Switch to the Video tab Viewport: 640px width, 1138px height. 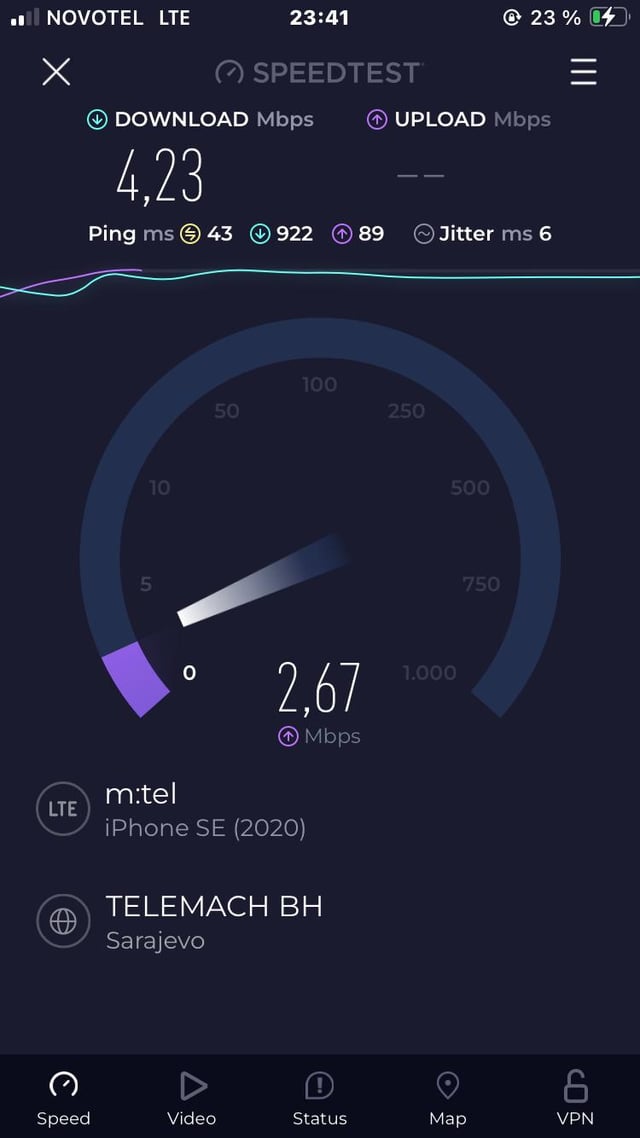click(192, 1099)
